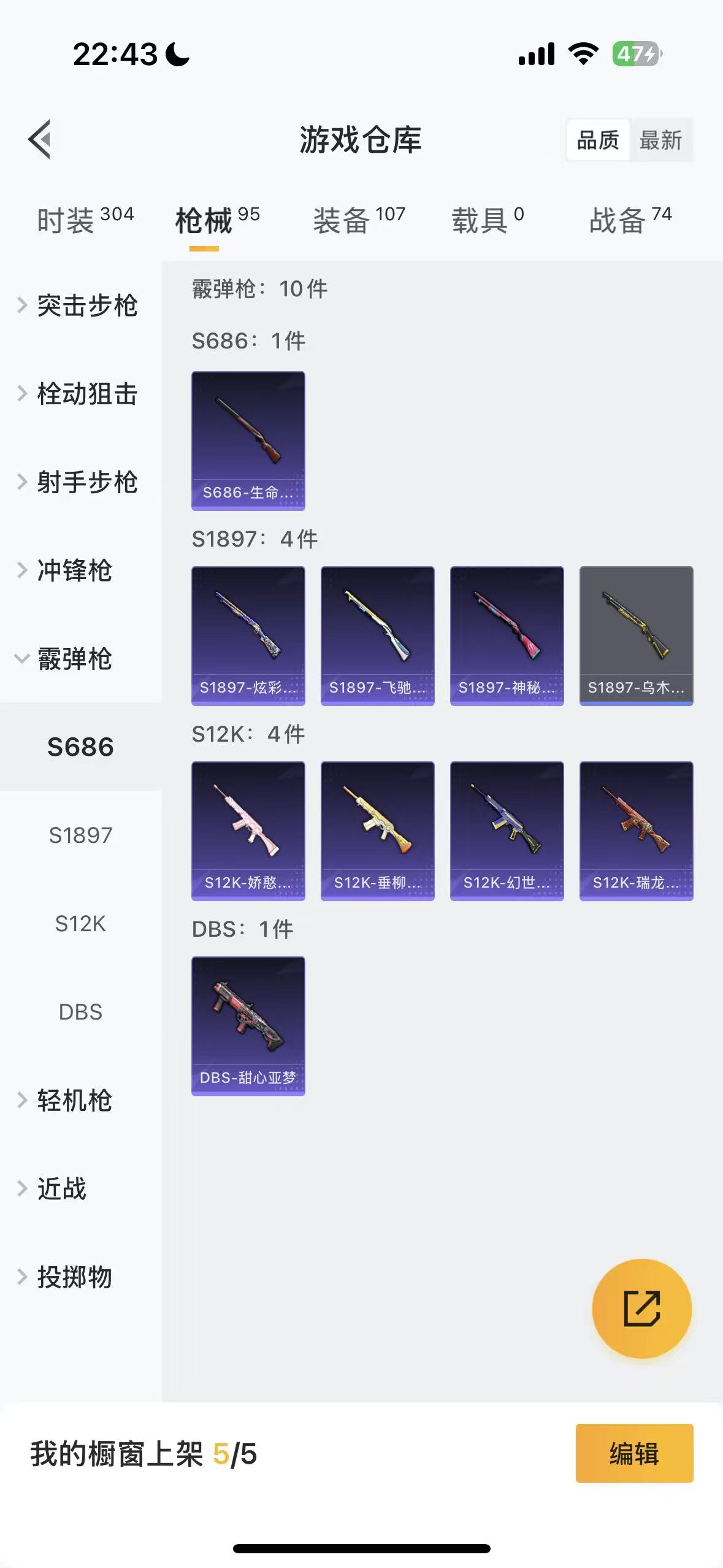The image size is (723, 1568).
Task: Open the S1897-炫彩 skin tile
Action: [x=248, y=636]
